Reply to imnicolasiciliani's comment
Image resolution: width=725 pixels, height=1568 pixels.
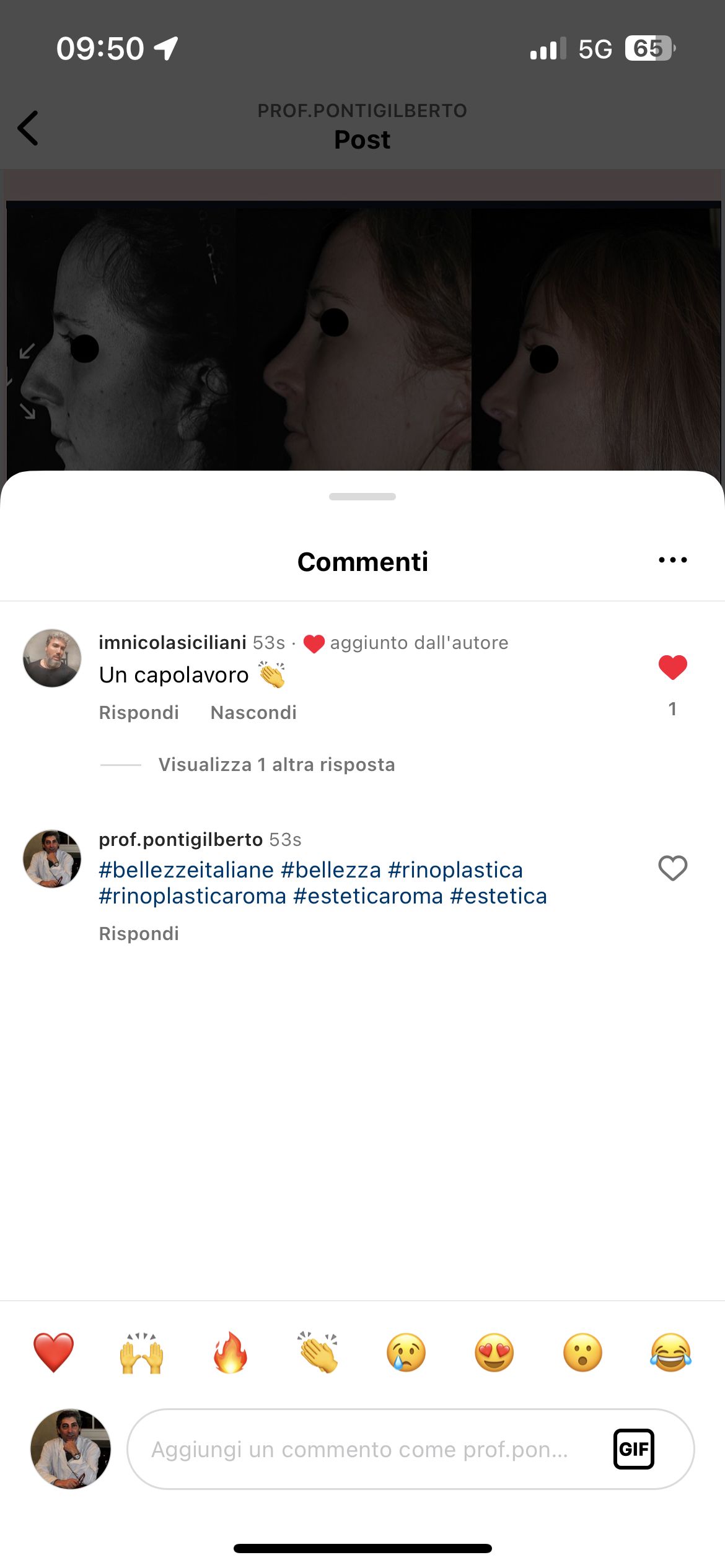[139, 712]
